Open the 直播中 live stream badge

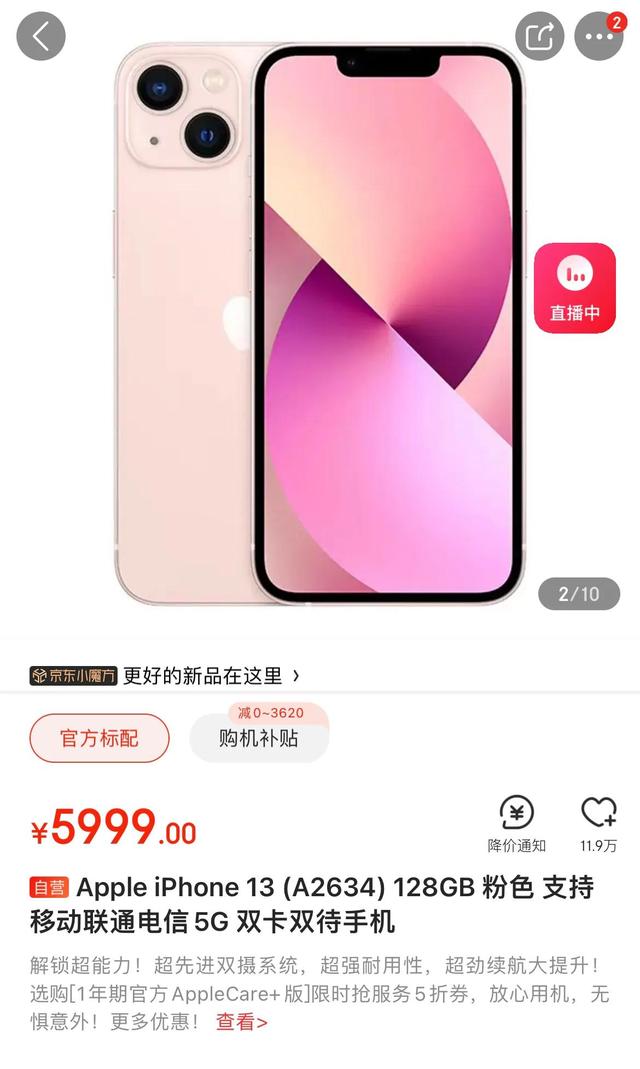[575, 288]
